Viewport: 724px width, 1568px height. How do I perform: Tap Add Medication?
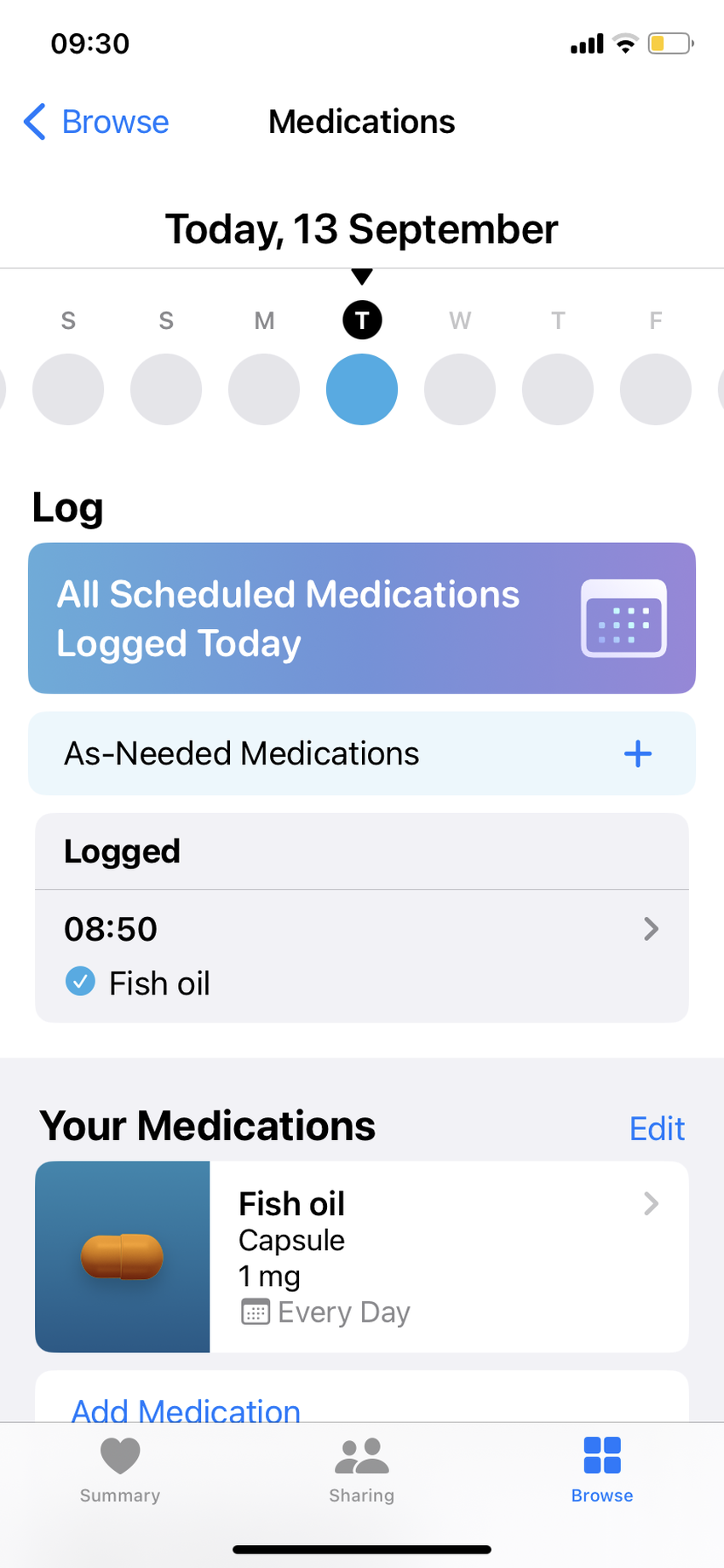click(x=186, y=1409)
